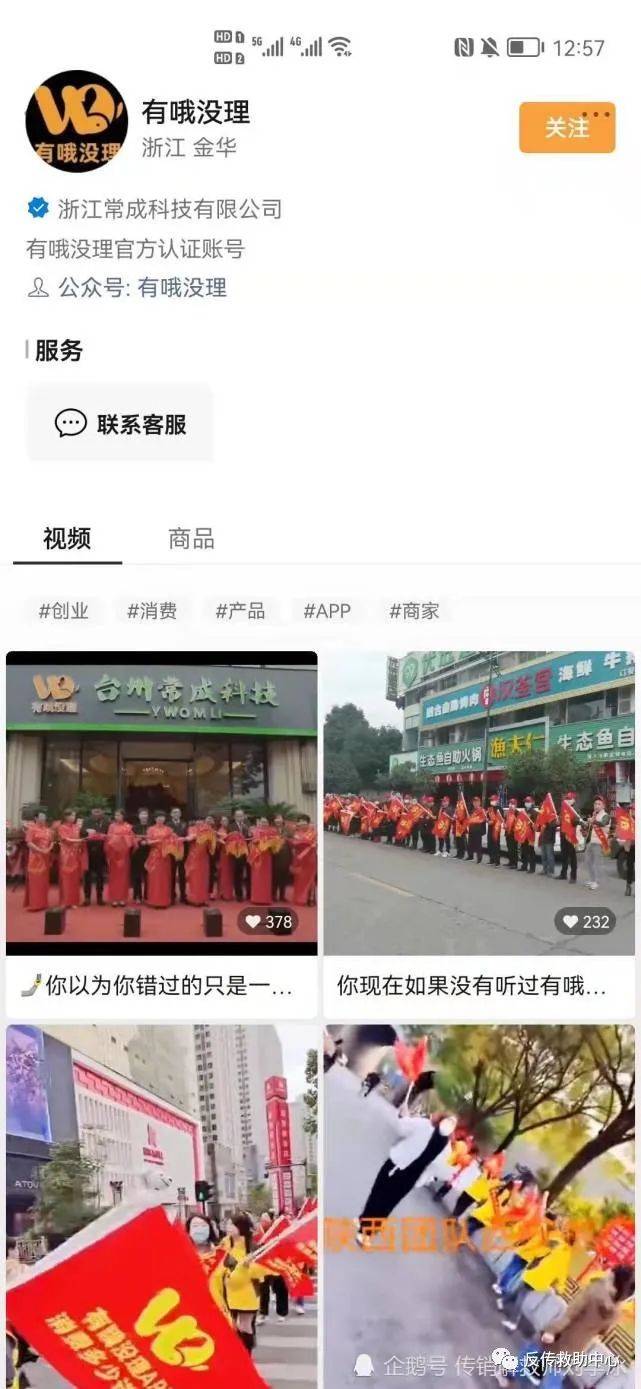Open the video with the big red flag

click(x=161, y=1205)
